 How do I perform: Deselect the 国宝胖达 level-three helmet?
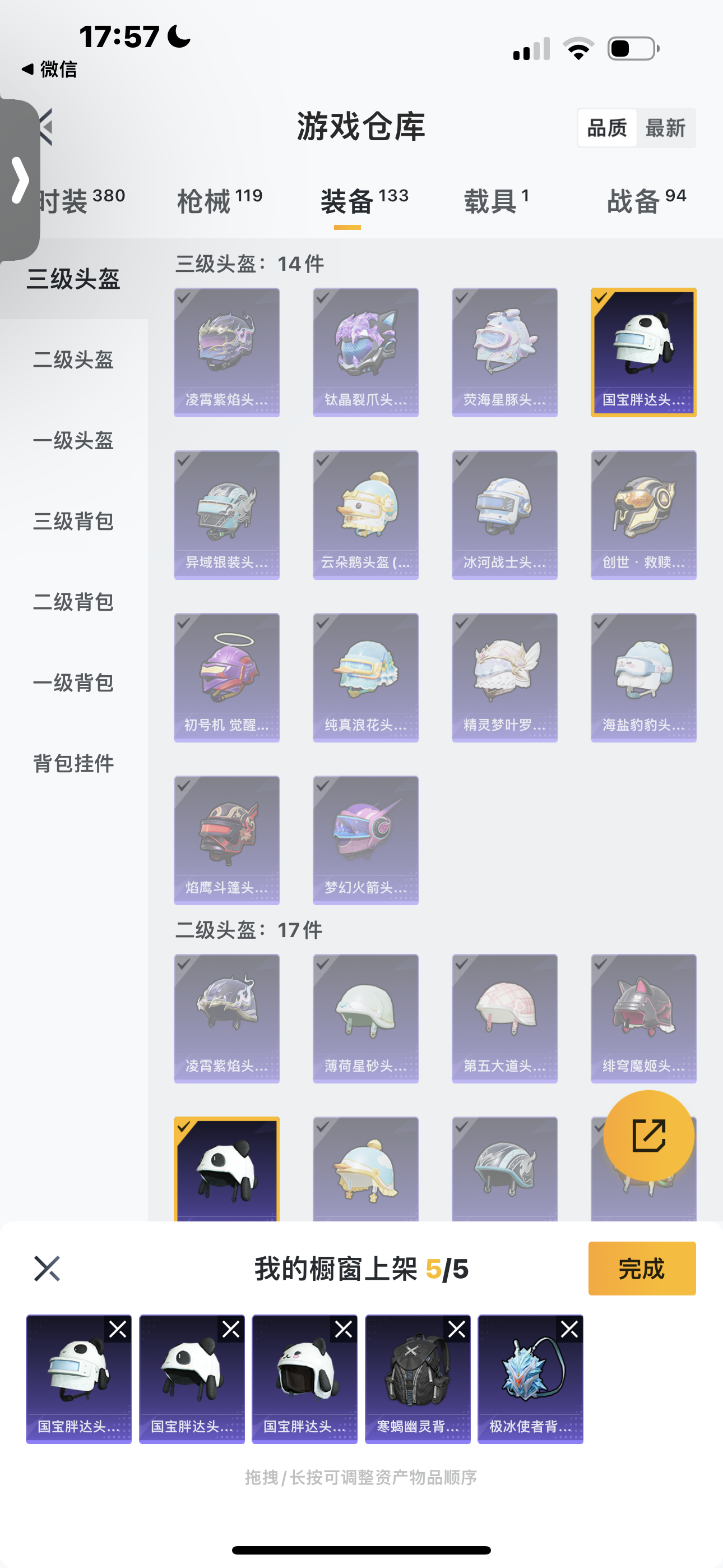(x=643, y=352)
